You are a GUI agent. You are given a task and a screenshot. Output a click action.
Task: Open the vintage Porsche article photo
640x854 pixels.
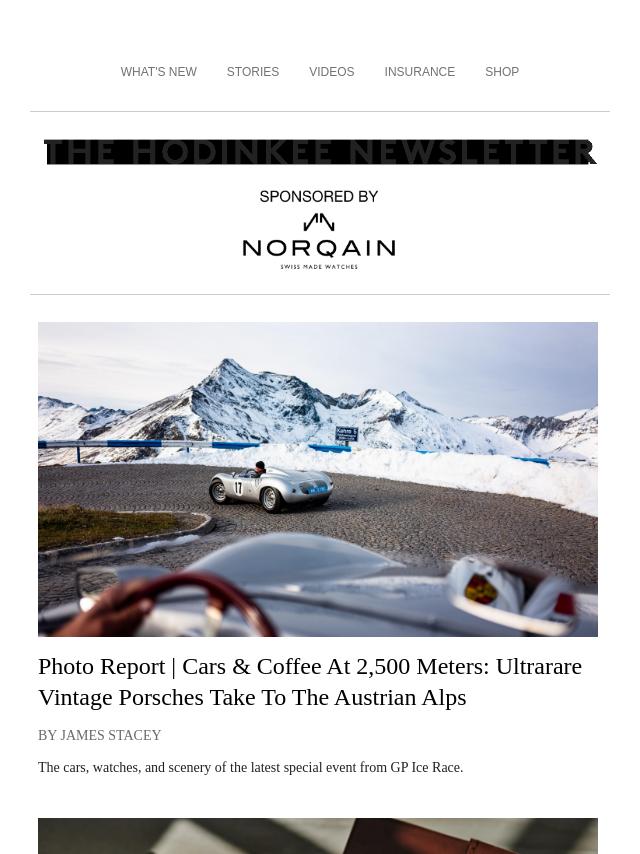tap(318, 479)
